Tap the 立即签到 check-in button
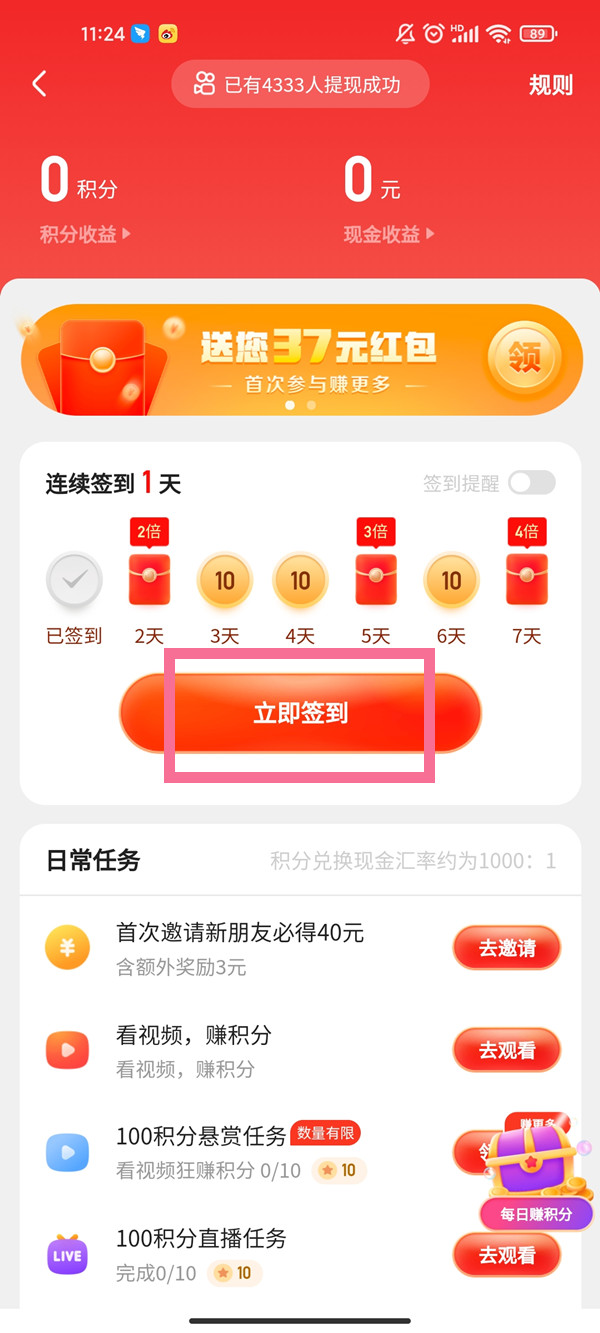Viewport: 600px width, 1333px height. (x=300, y=713)
